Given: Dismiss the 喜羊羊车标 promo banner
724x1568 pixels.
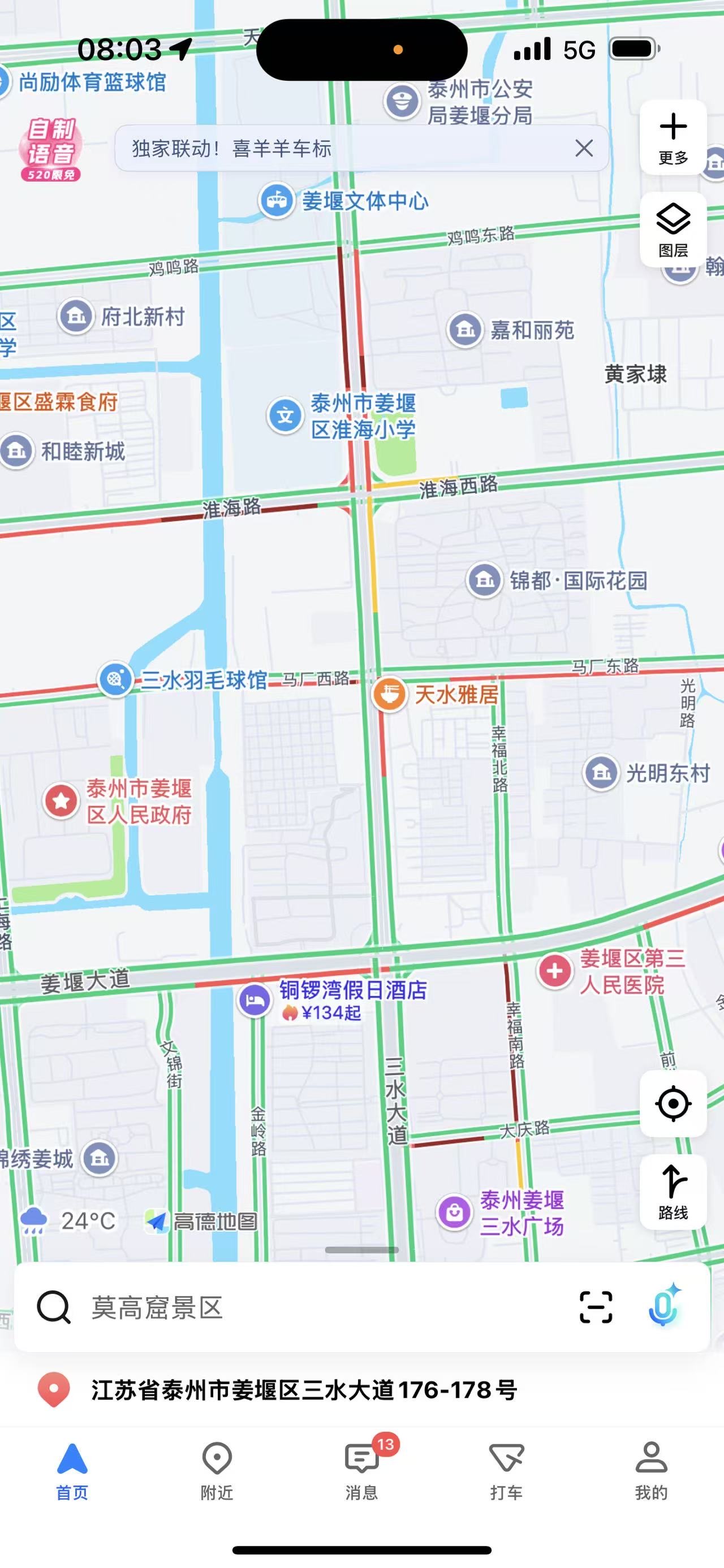Looking at the screenshot, I should [x=584, y=148].
